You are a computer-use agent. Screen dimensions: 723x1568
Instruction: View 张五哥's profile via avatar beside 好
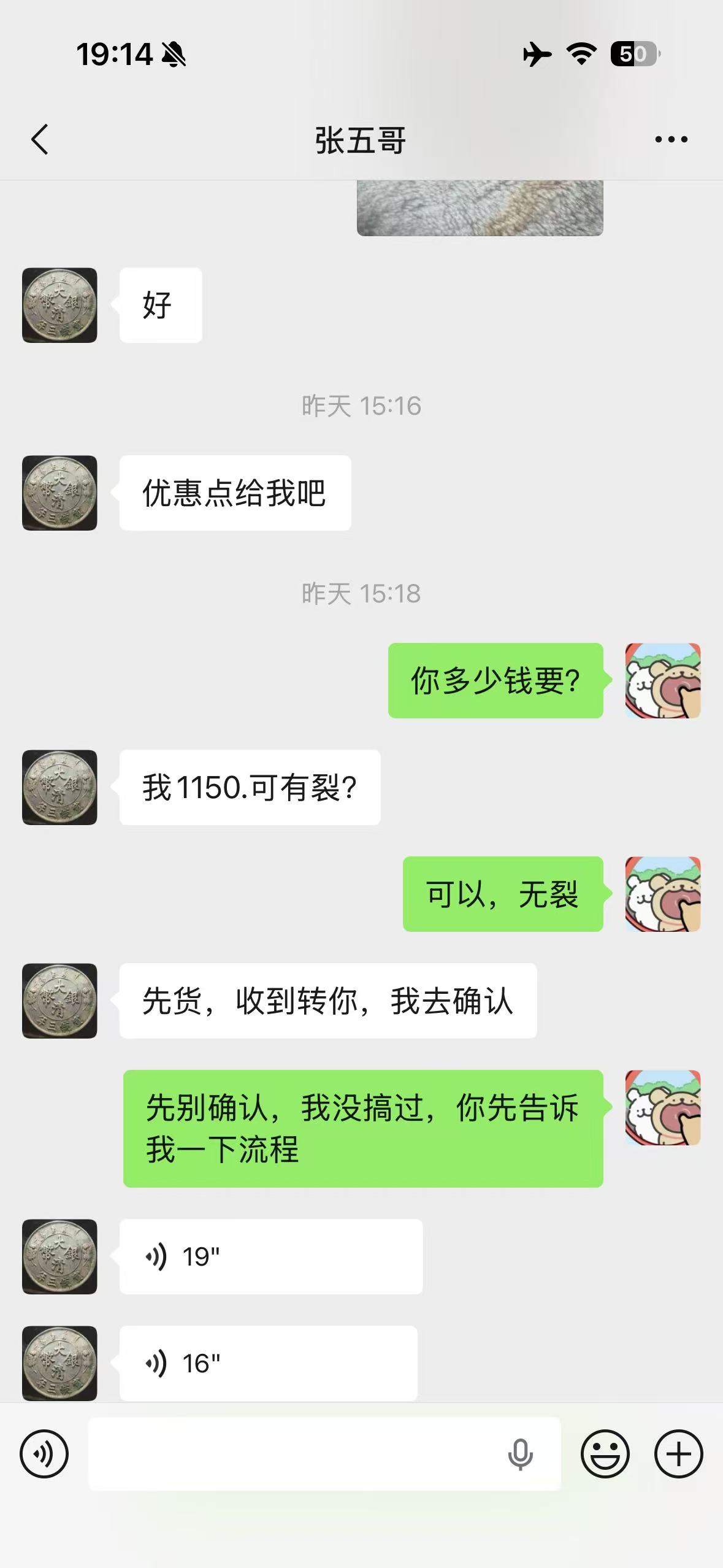pyautogui.click(x=59, y=305)
